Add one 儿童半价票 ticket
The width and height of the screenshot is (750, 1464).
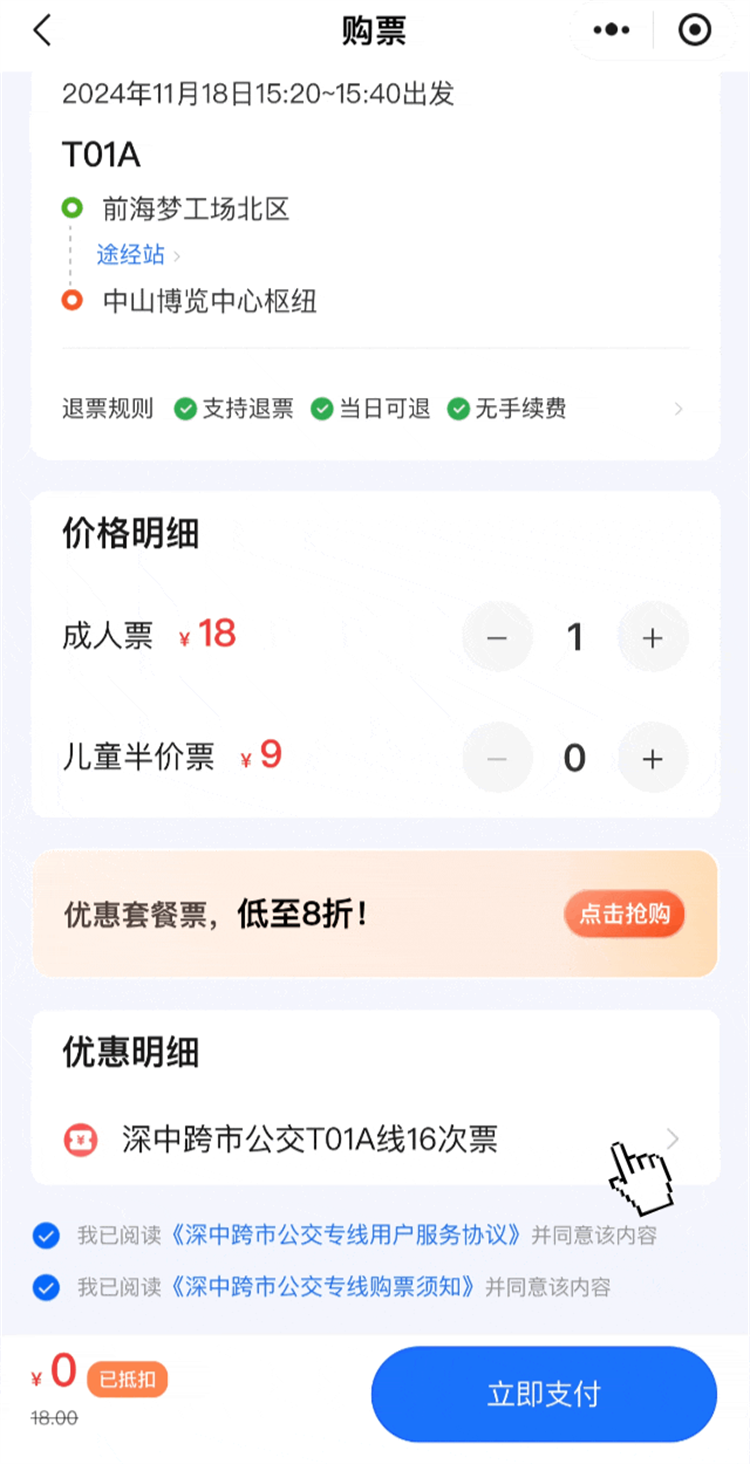coord(653,759)
